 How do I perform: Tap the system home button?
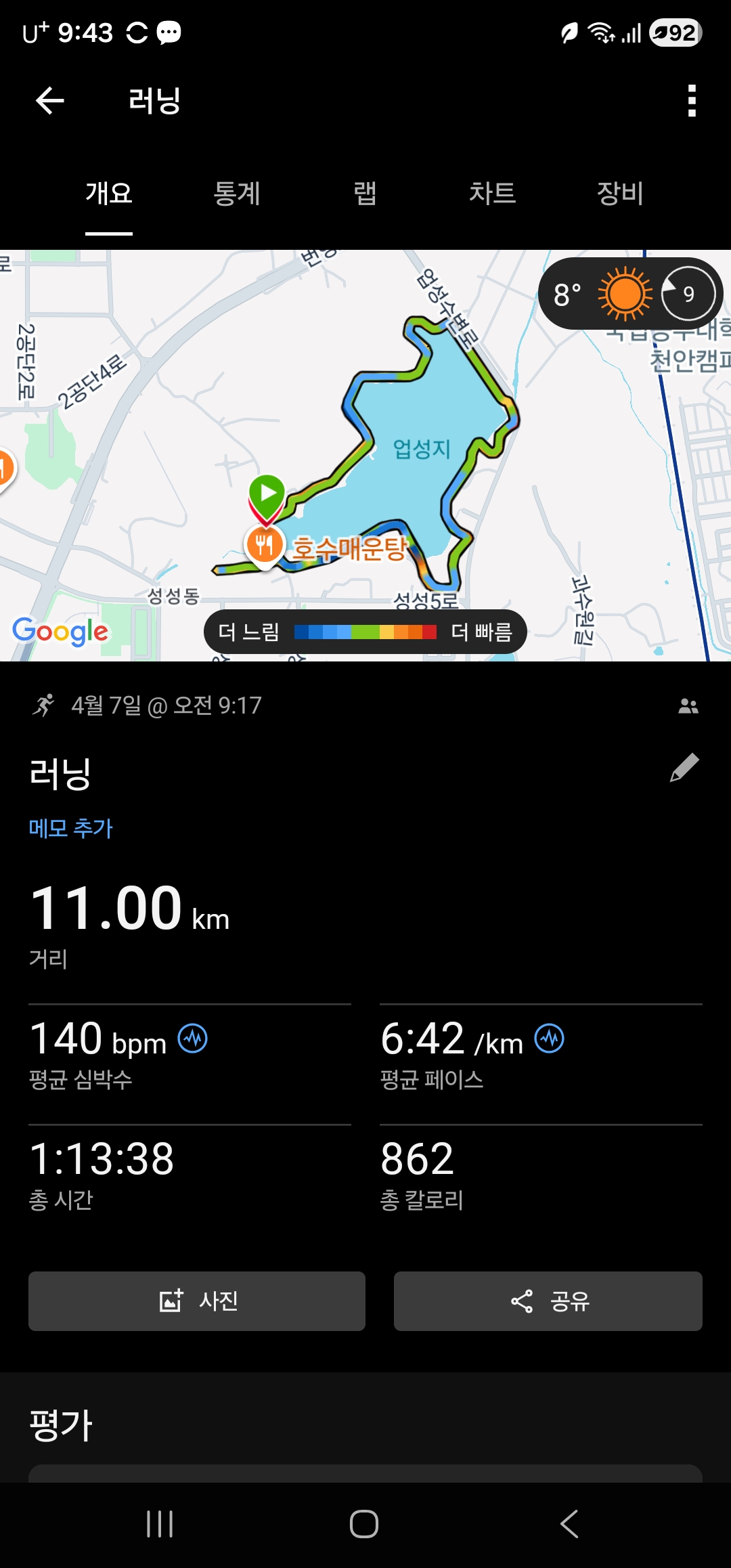364,1524
